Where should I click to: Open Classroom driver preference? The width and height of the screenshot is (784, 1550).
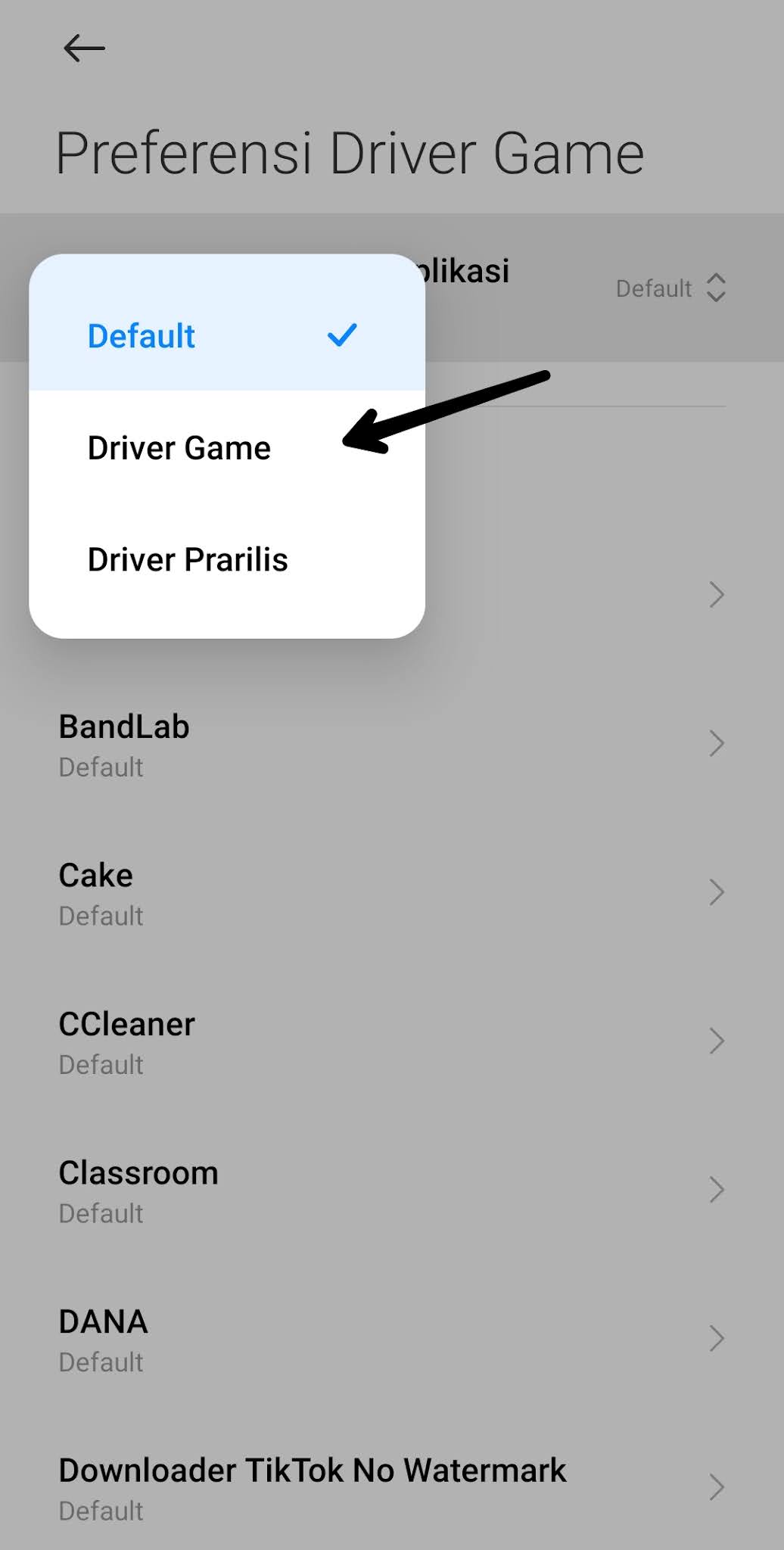point(391,1191)
